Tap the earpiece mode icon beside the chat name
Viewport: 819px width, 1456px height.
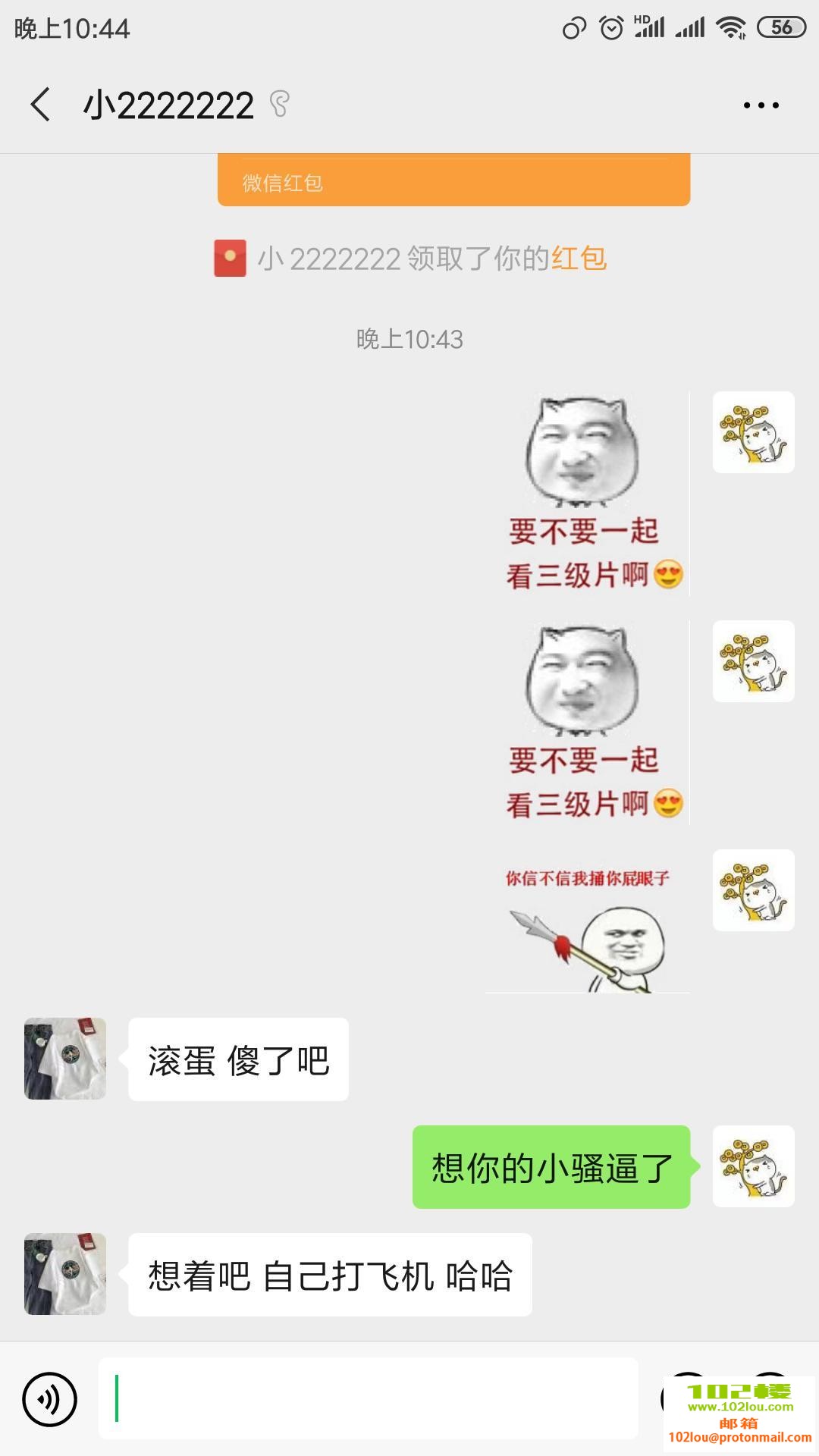[279, 105]
